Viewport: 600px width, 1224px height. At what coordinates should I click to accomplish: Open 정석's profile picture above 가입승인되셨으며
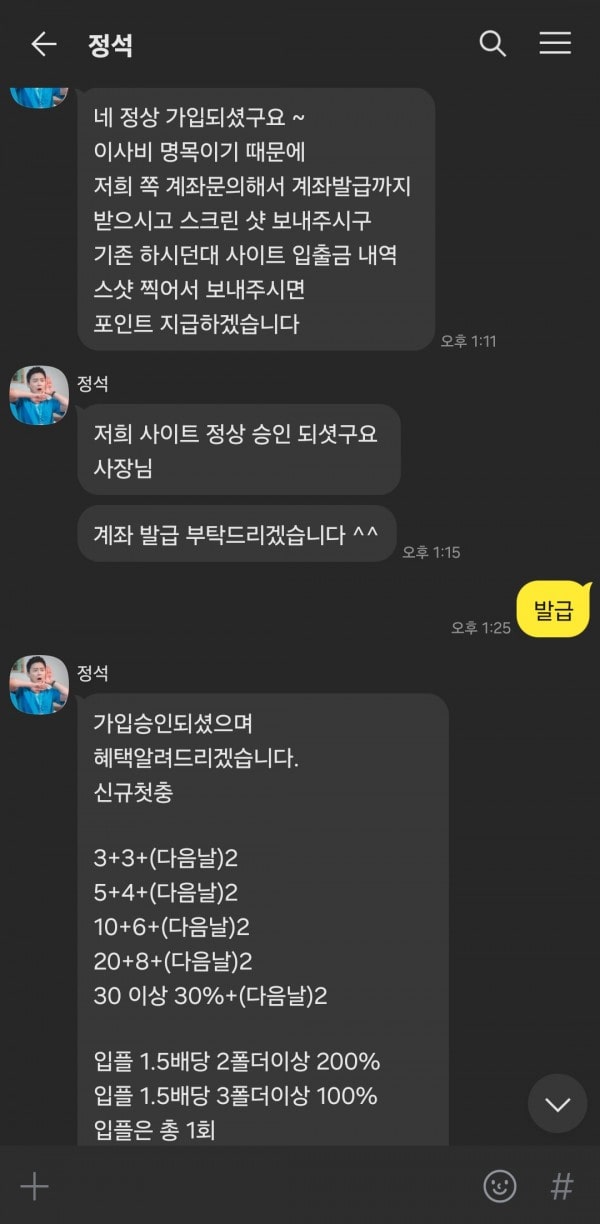pyautogui.click(x=39, y=685)
